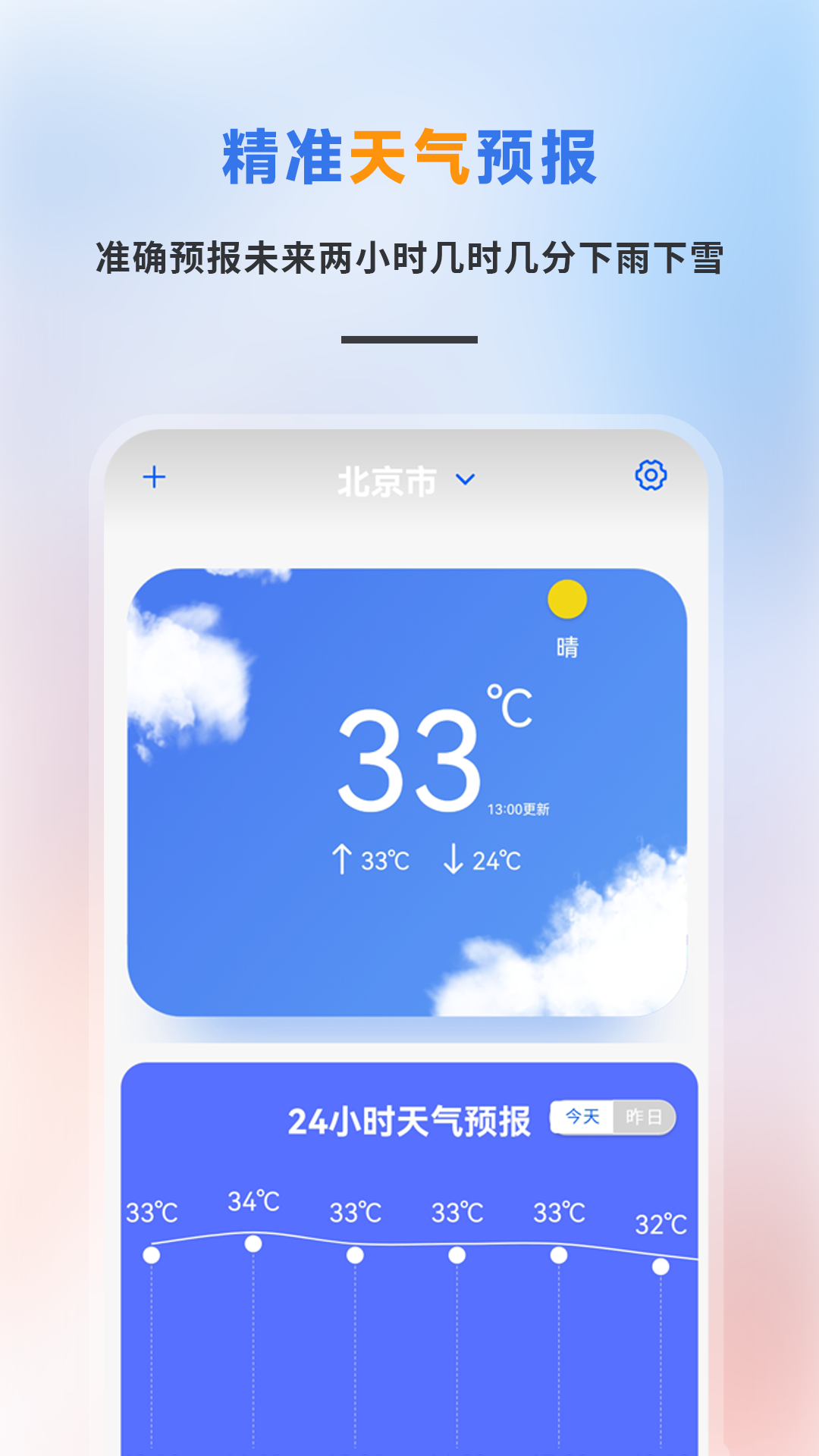The image size is (819, 1456).
Task: Click the plus icon to add a city
Action: pos(152,478)
